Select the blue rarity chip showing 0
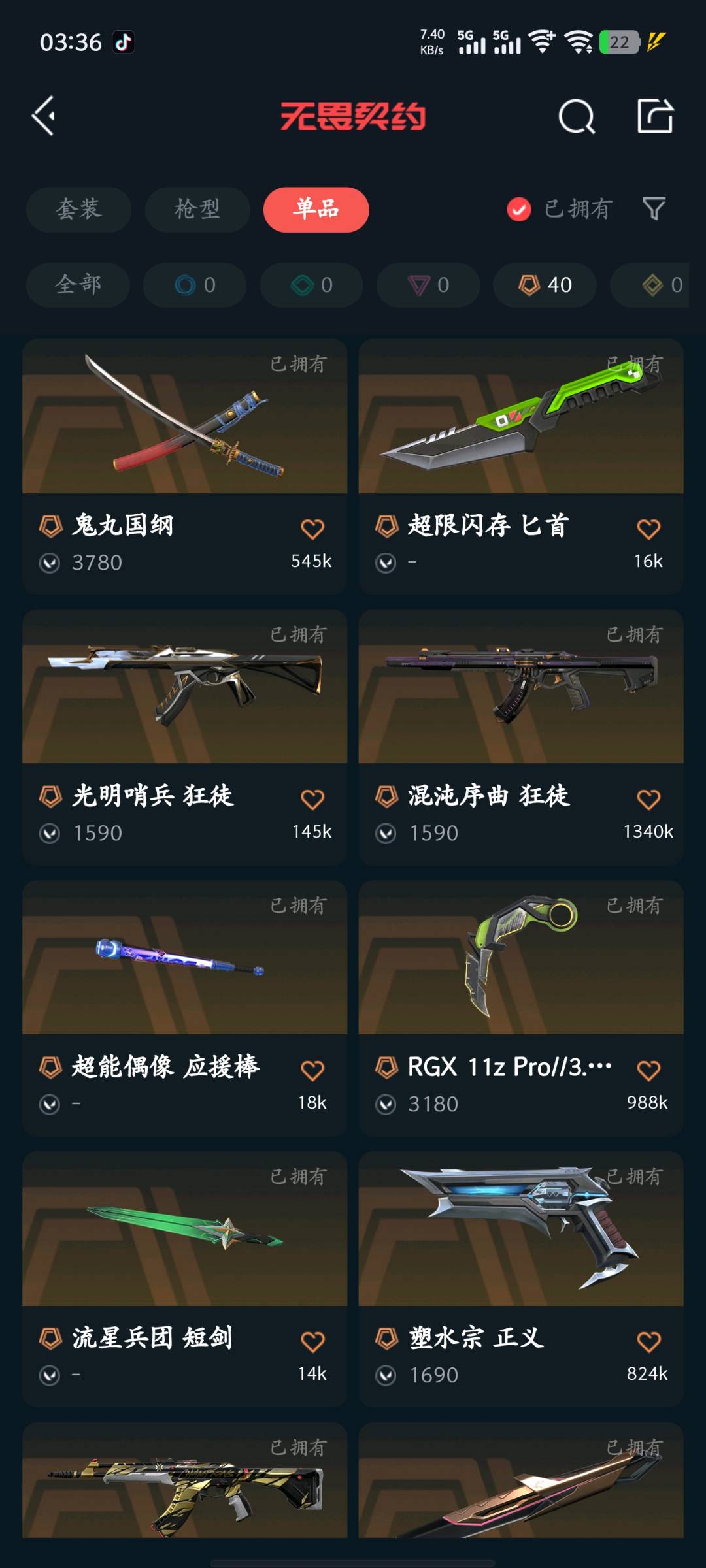706x1568 pixels. point(195,285)
